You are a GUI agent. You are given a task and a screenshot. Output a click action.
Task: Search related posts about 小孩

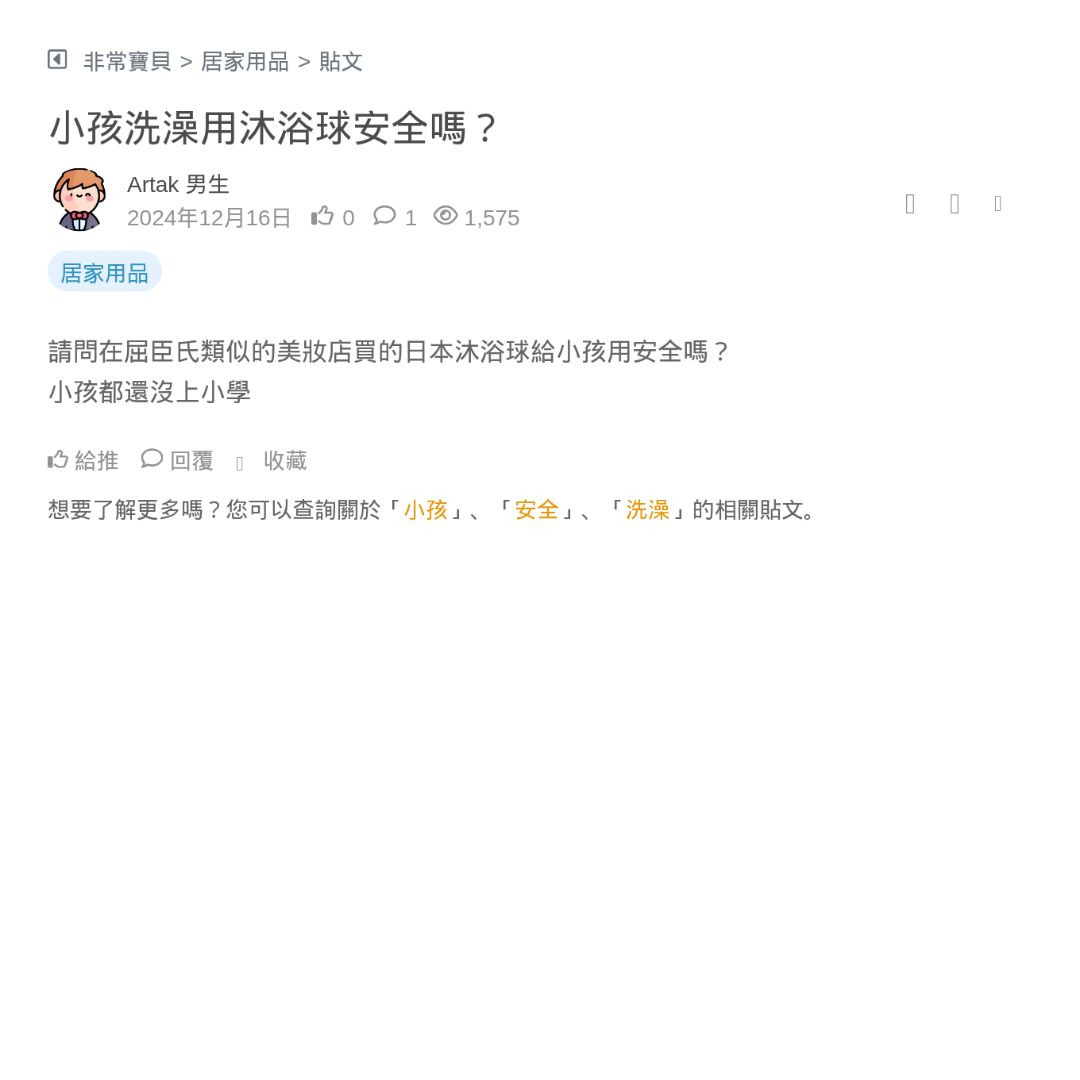pyautogui.click(x=425, y=510)
